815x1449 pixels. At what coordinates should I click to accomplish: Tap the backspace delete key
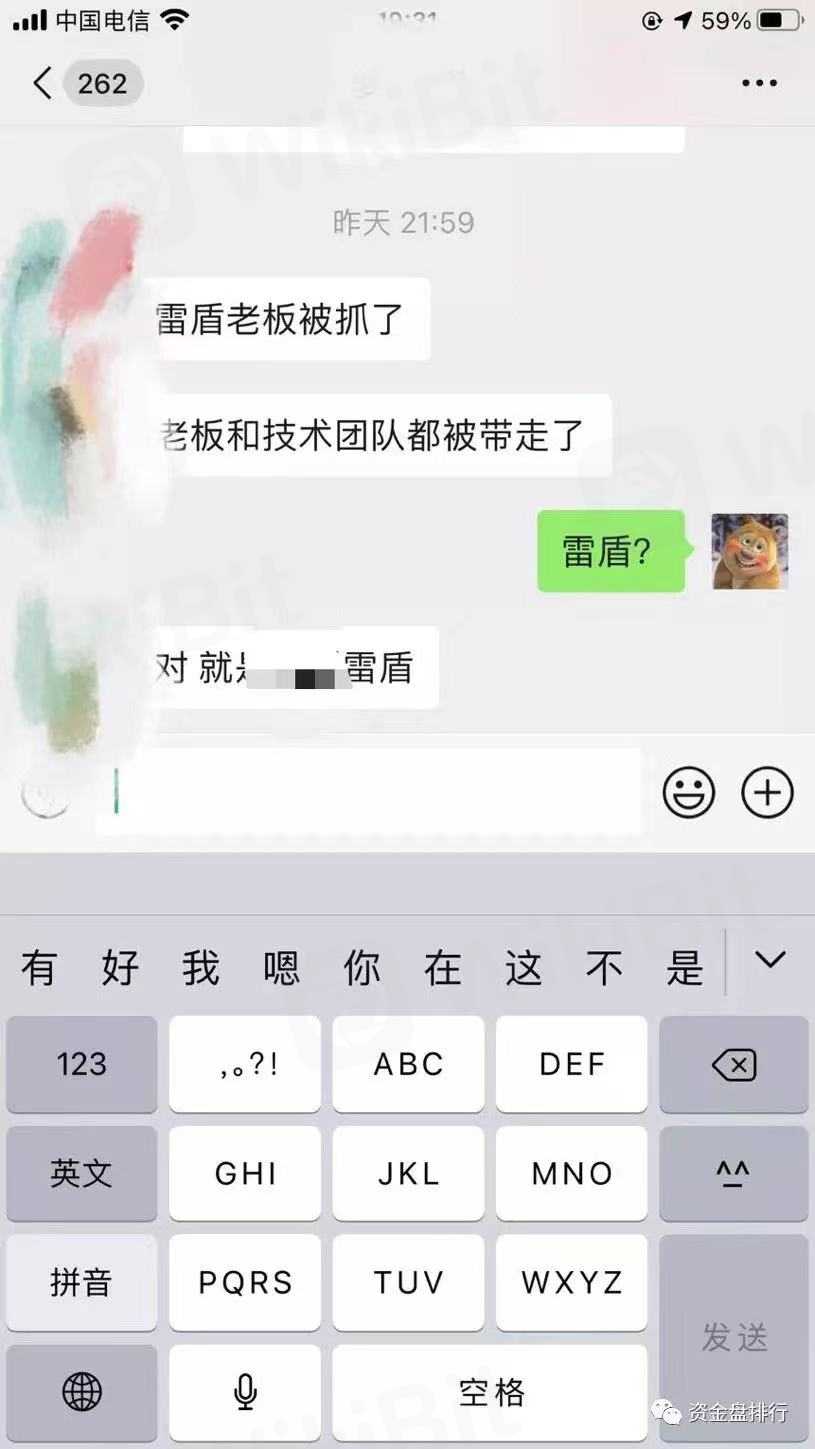(734, 1064)
